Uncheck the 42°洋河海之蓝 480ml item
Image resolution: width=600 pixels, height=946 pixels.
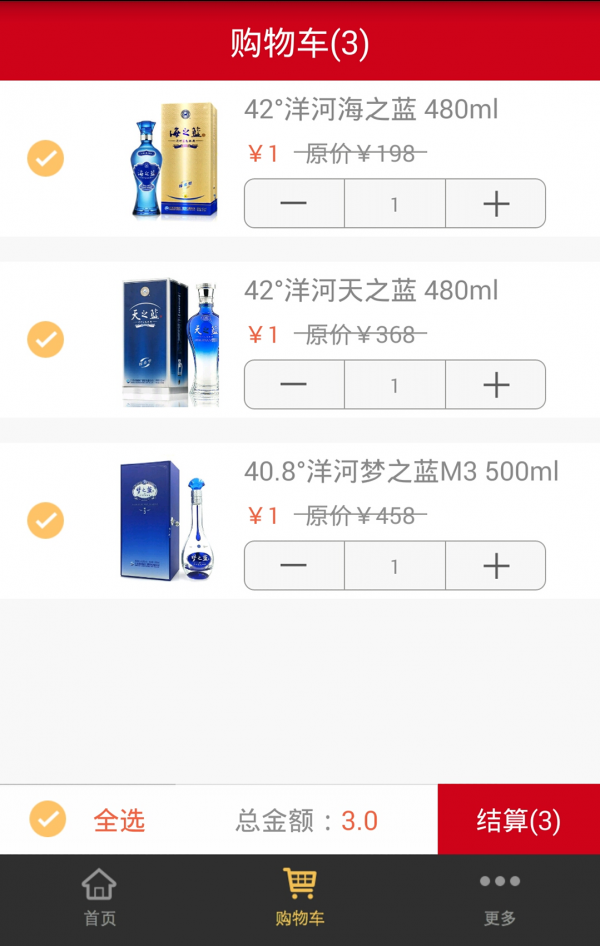coord(45,158)
